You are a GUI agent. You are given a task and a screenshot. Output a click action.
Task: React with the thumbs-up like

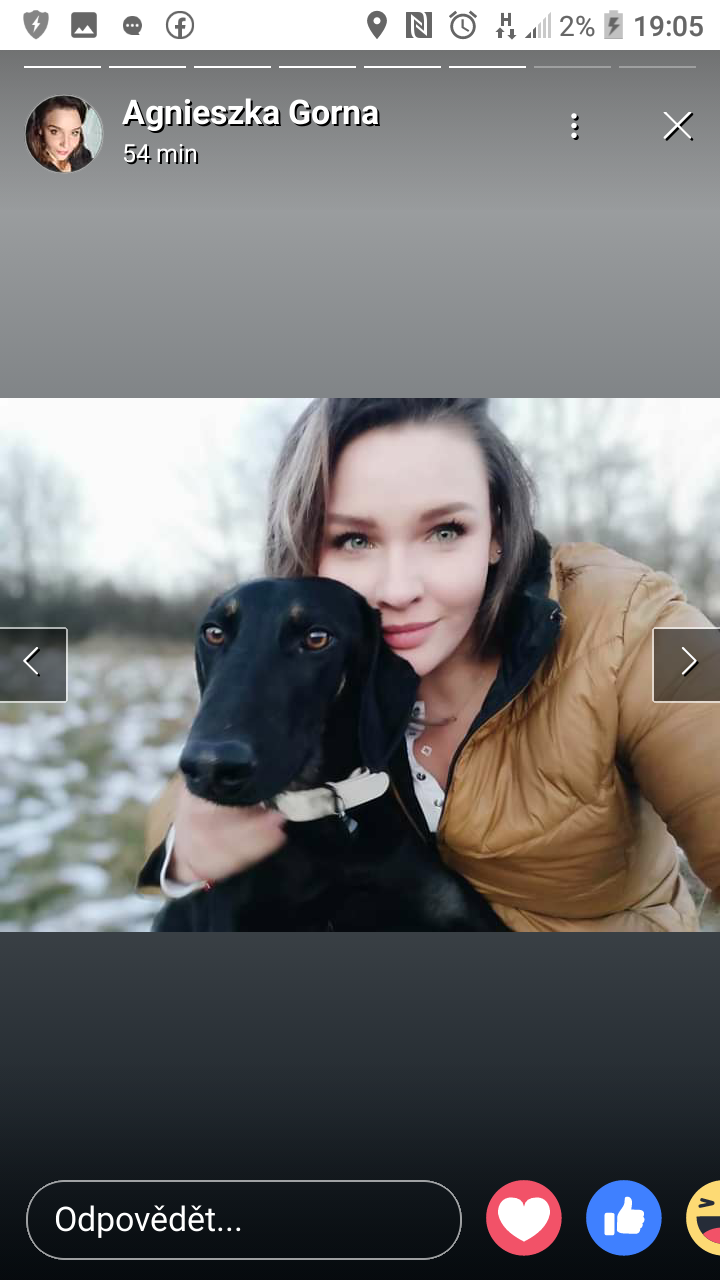tap(624, 1218)
